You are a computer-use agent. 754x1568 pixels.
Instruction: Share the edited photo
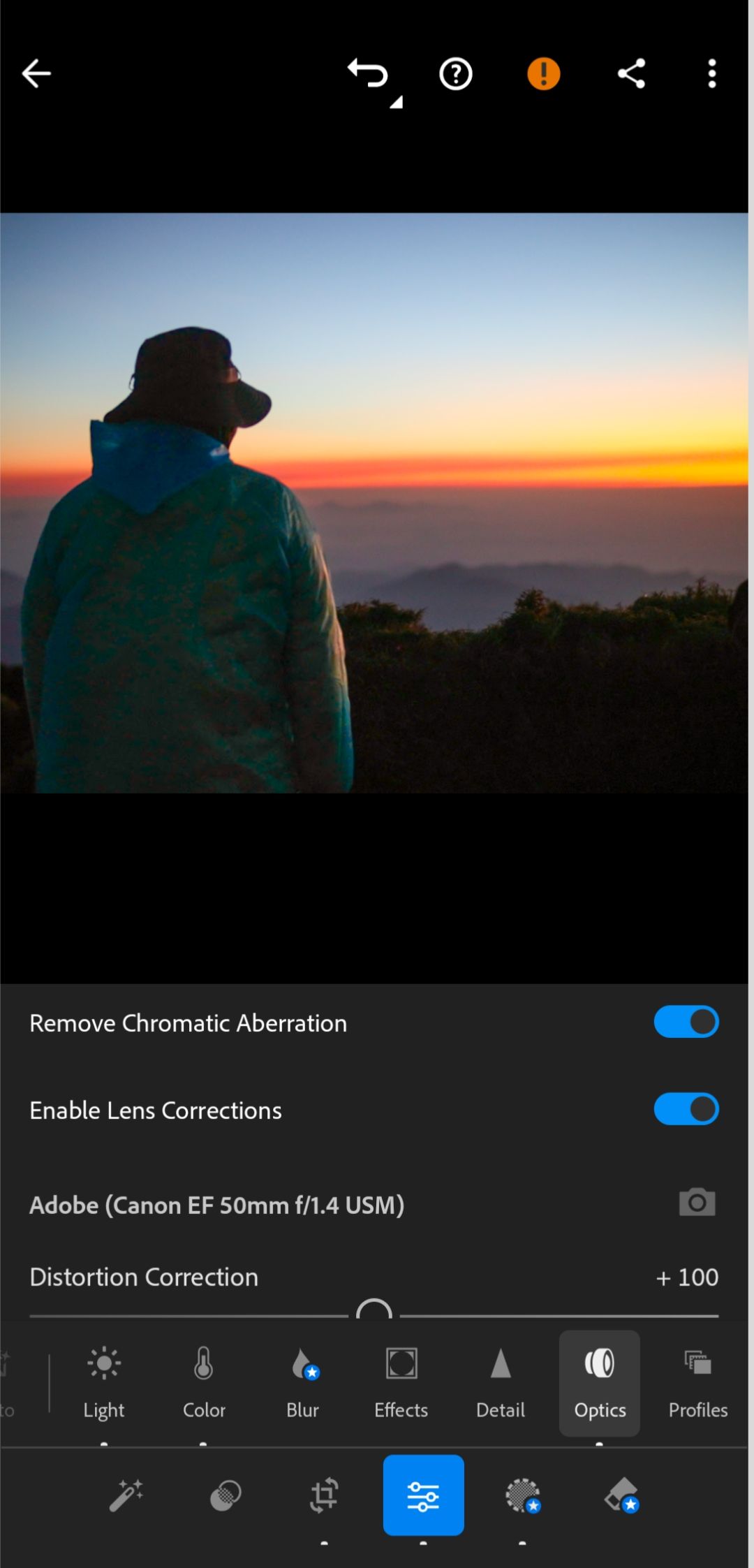coord(631,73)
